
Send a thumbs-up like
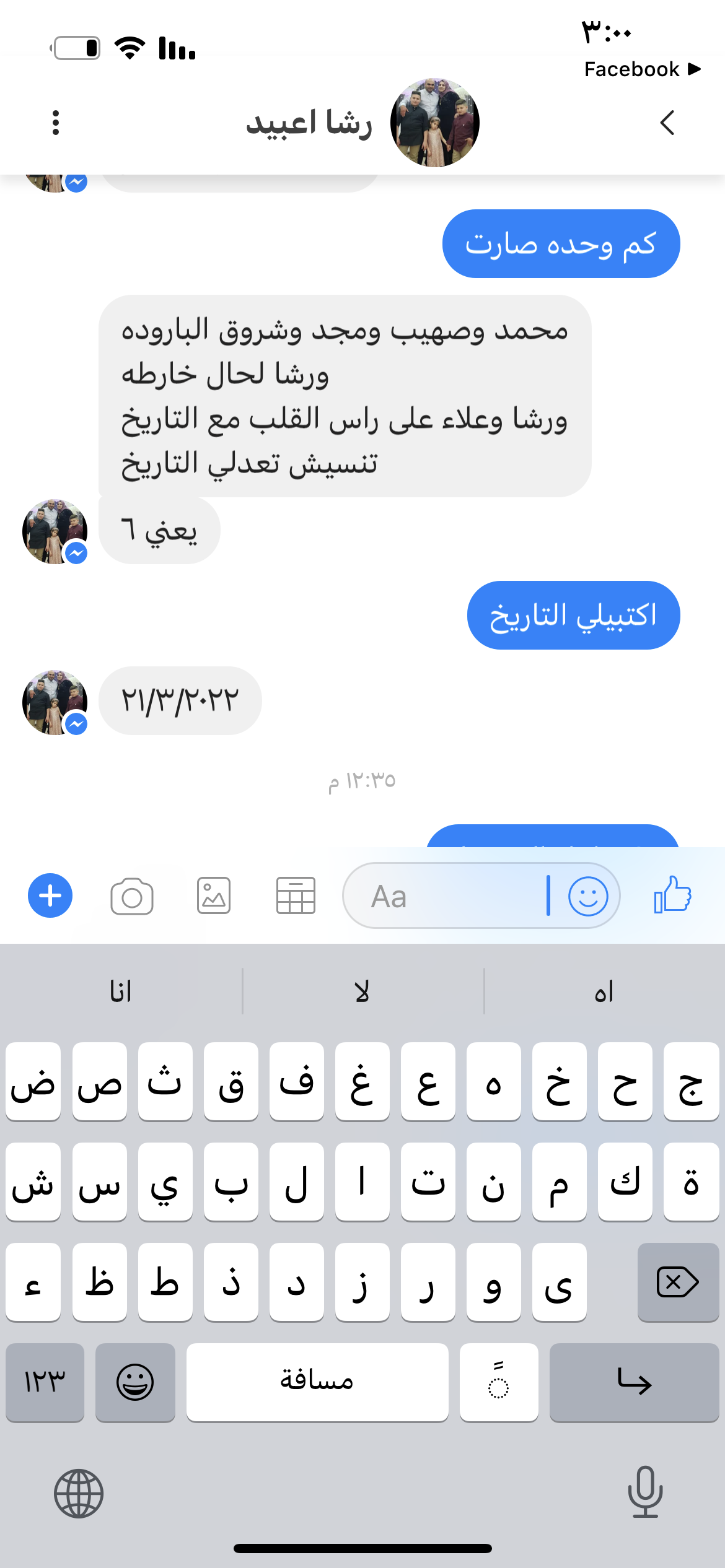(673, 894)
